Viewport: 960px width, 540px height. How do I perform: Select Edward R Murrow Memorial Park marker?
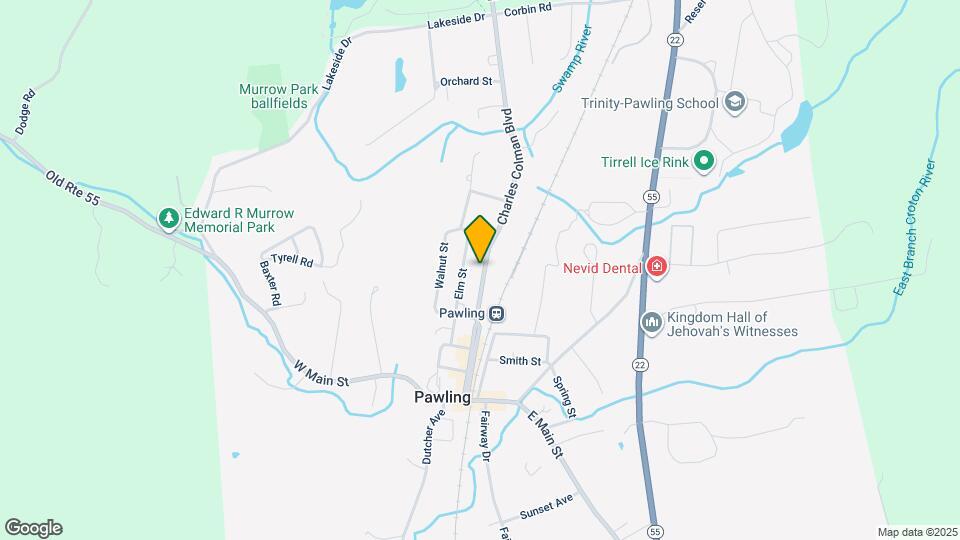point(169,219)
